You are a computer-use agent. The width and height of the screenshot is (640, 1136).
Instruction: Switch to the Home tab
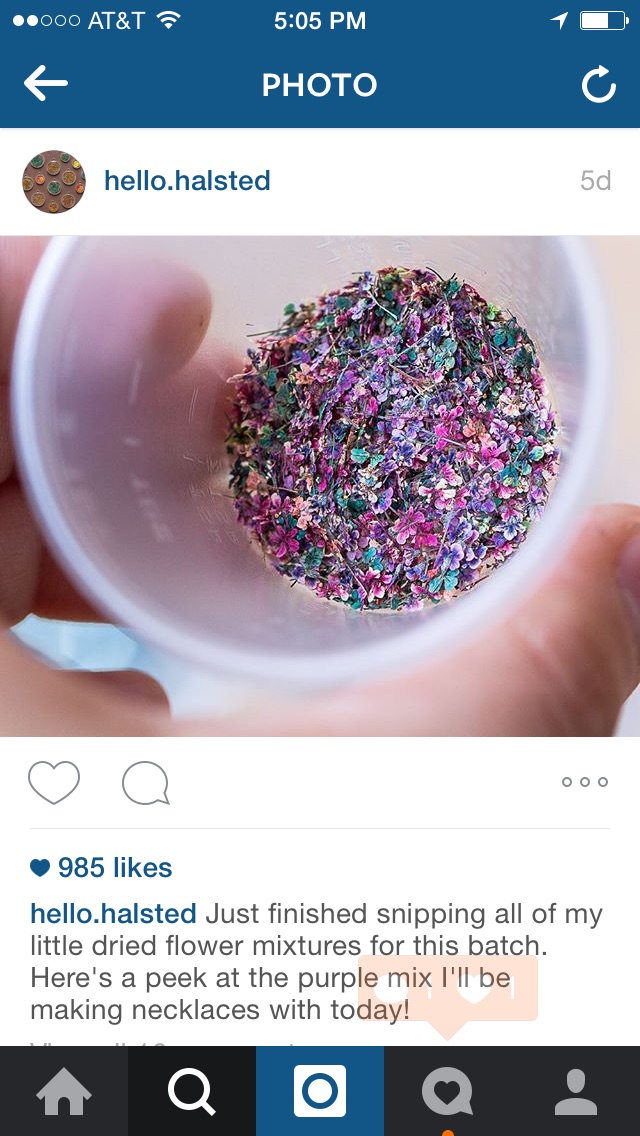point(64,1091)
